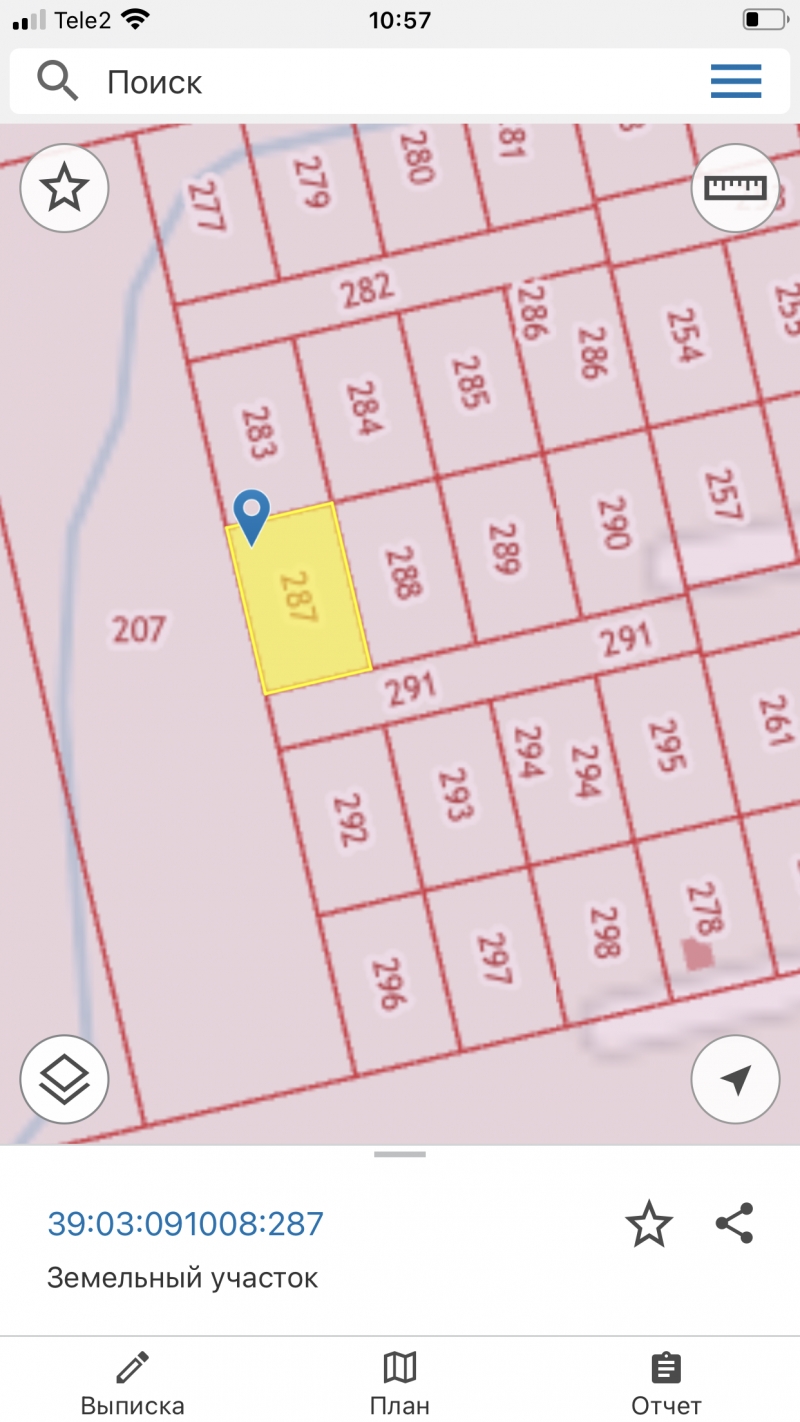
Task: Open the Отчет tab
Action: (666, 1384)
